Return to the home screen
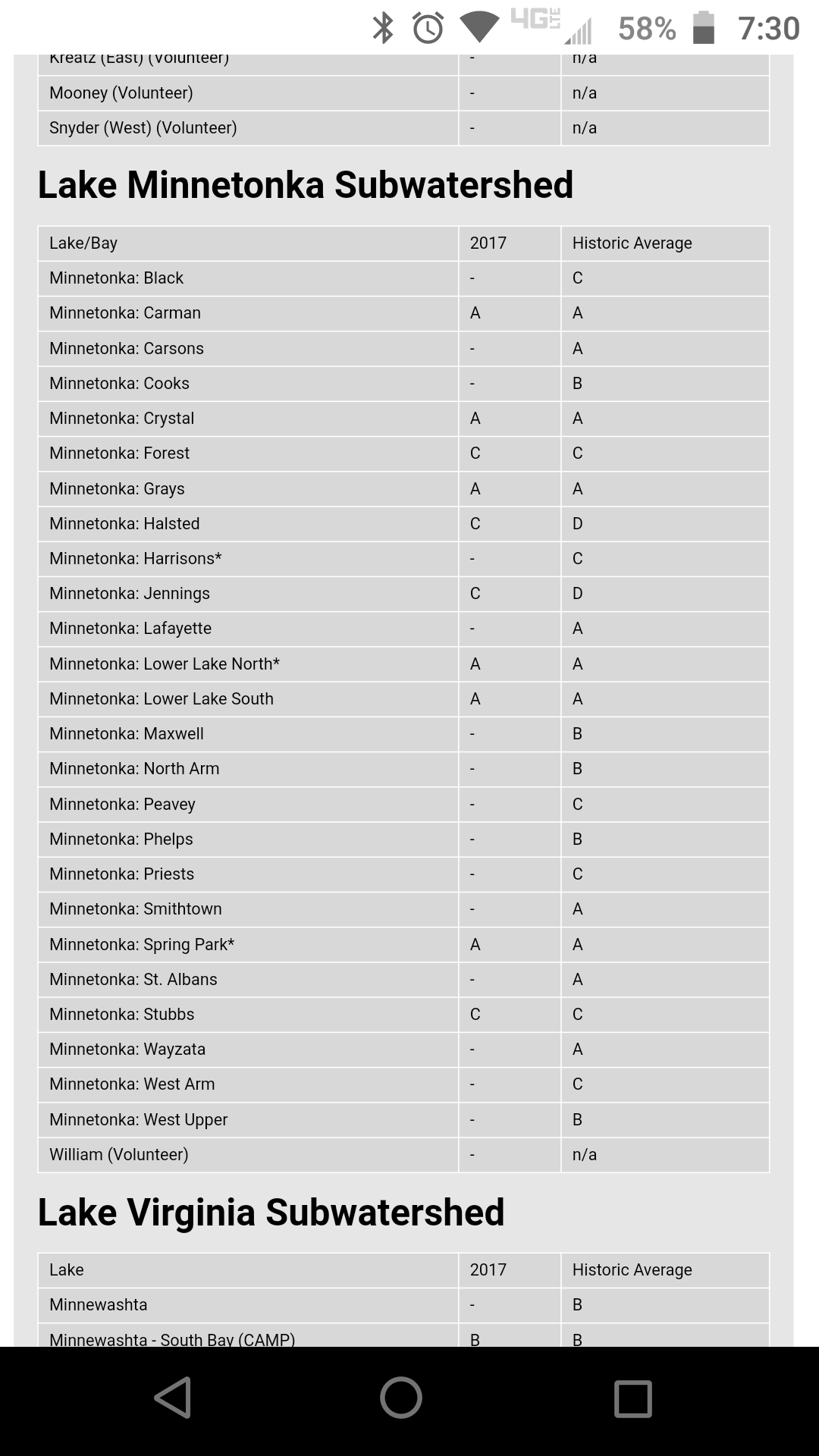 pos(400,1397)
